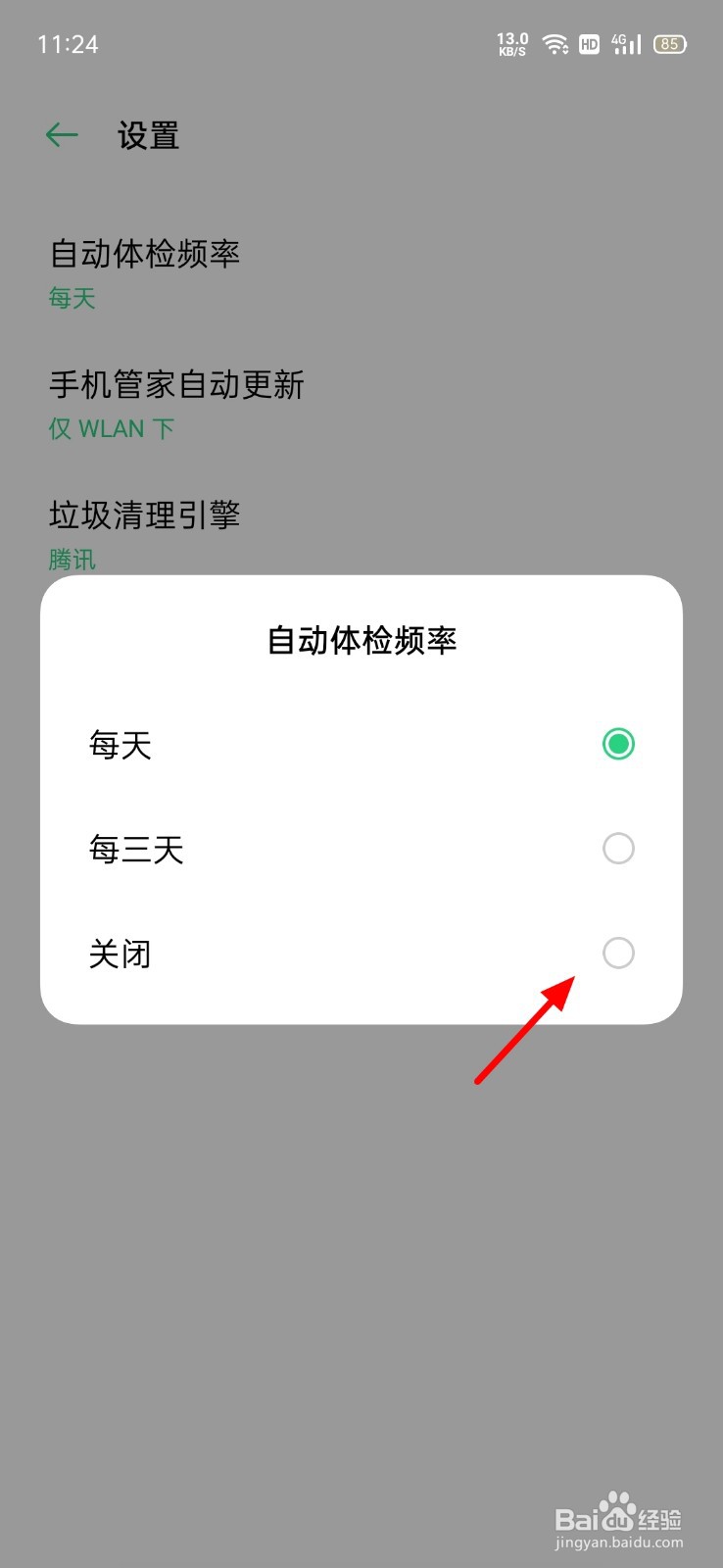Select the 关闭 radio button
Viewport: 723px width, 1568px height.
coord(617,953)
